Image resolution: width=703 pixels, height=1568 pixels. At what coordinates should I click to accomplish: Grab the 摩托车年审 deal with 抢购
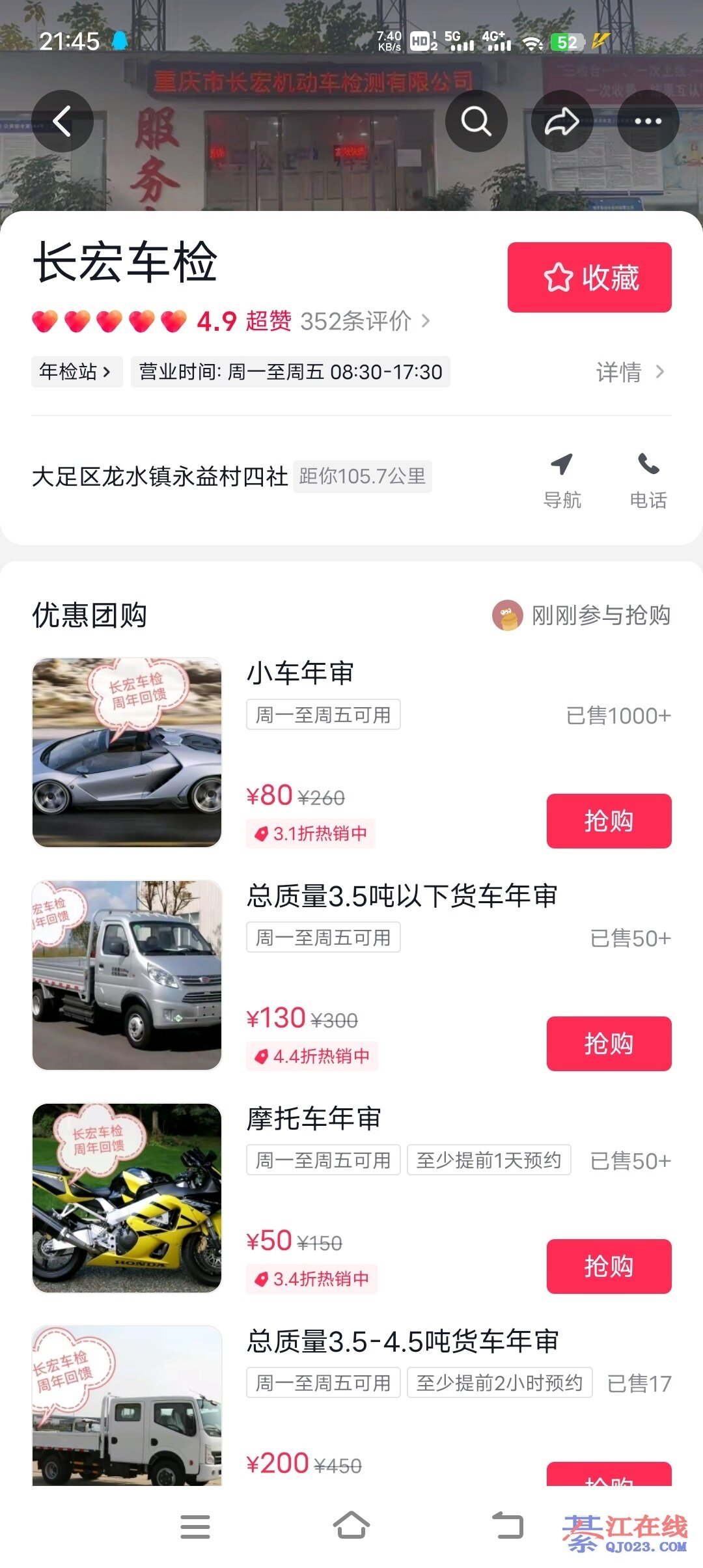tap(609, 1266)
